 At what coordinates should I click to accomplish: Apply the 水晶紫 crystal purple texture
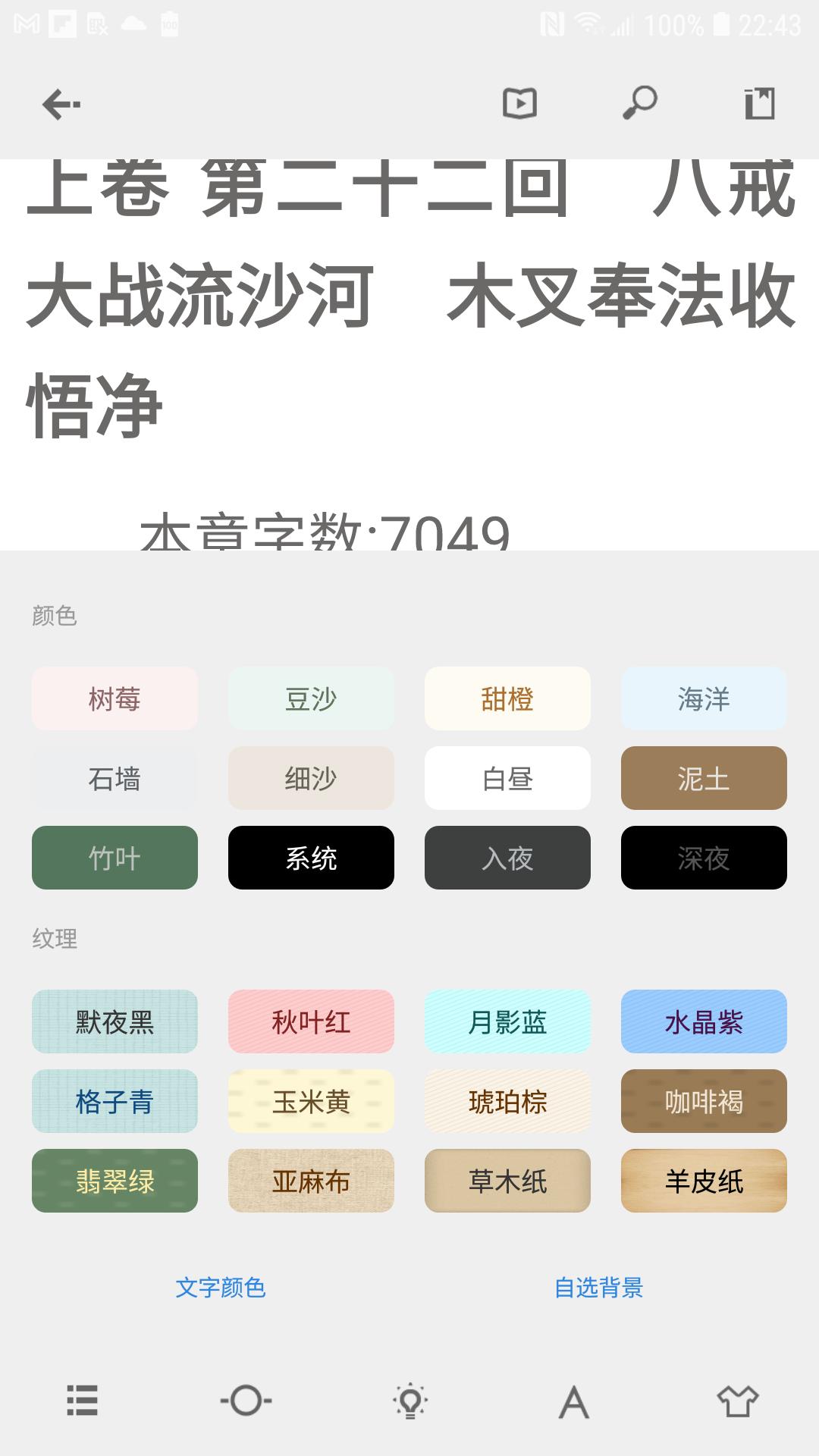[x=703, y=1022]
